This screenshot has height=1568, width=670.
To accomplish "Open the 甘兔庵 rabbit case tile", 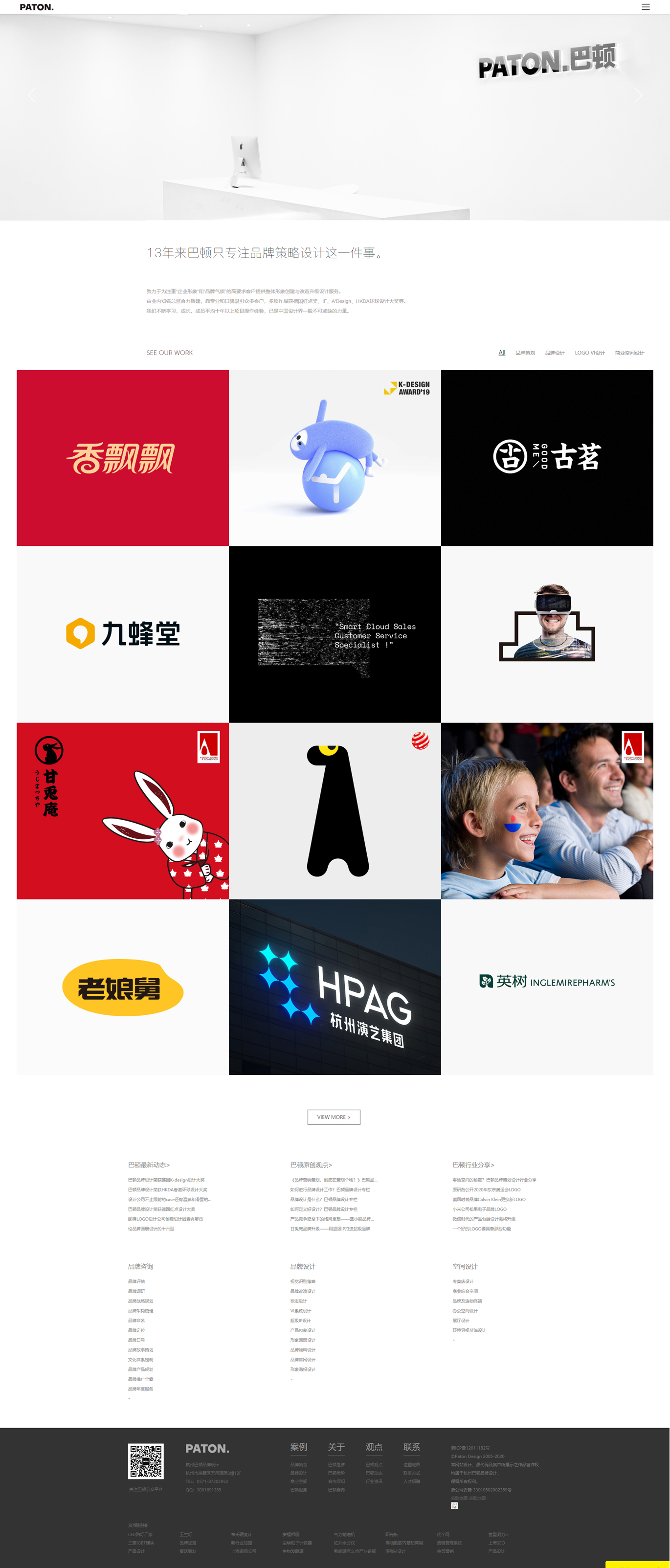I will tap(122, 810).
